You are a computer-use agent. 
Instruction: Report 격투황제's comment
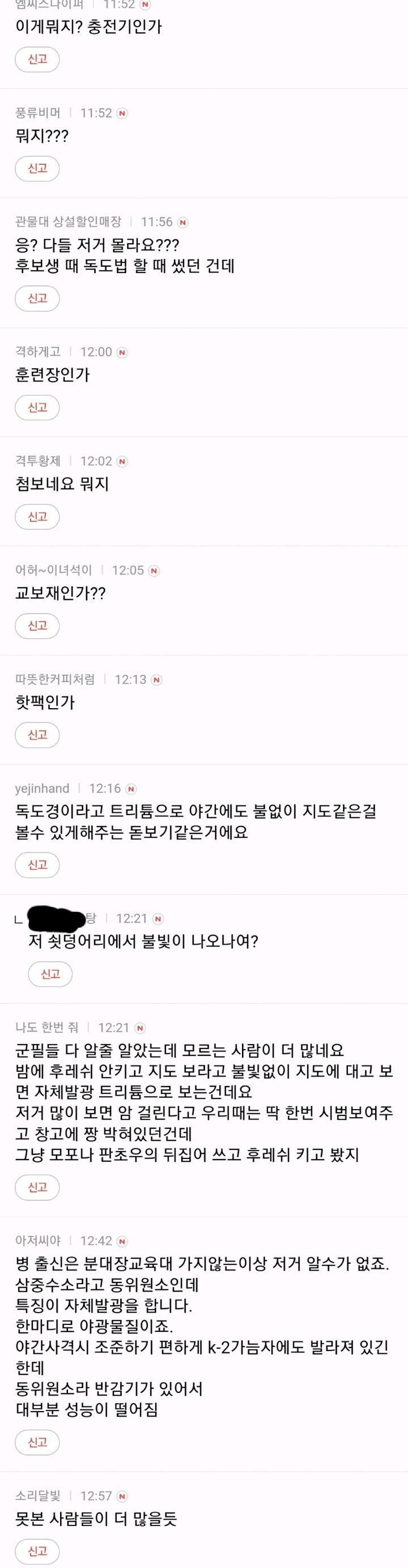tap(37, 517)
